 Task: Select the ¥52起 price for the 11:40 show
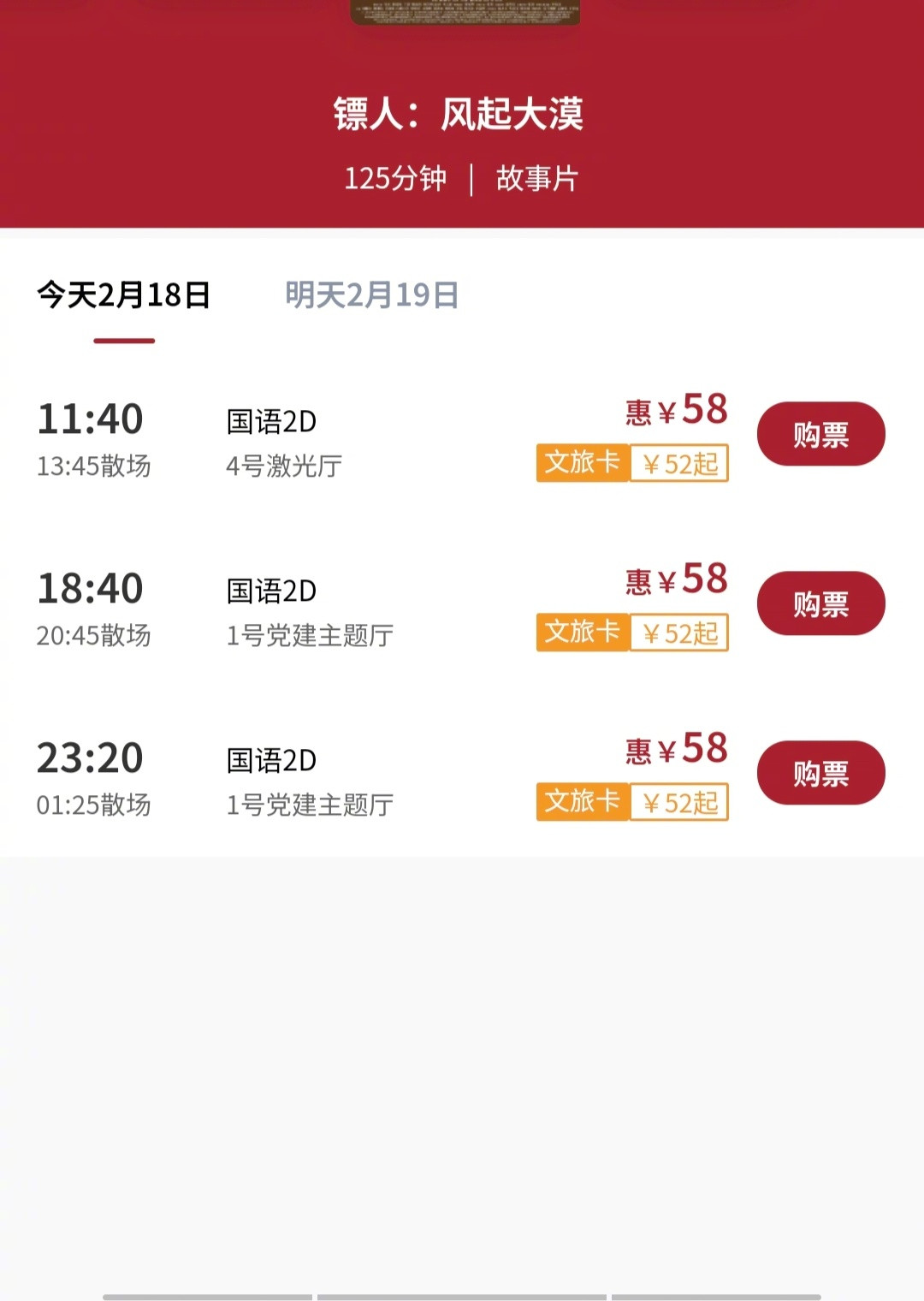(x=680, y=464)
